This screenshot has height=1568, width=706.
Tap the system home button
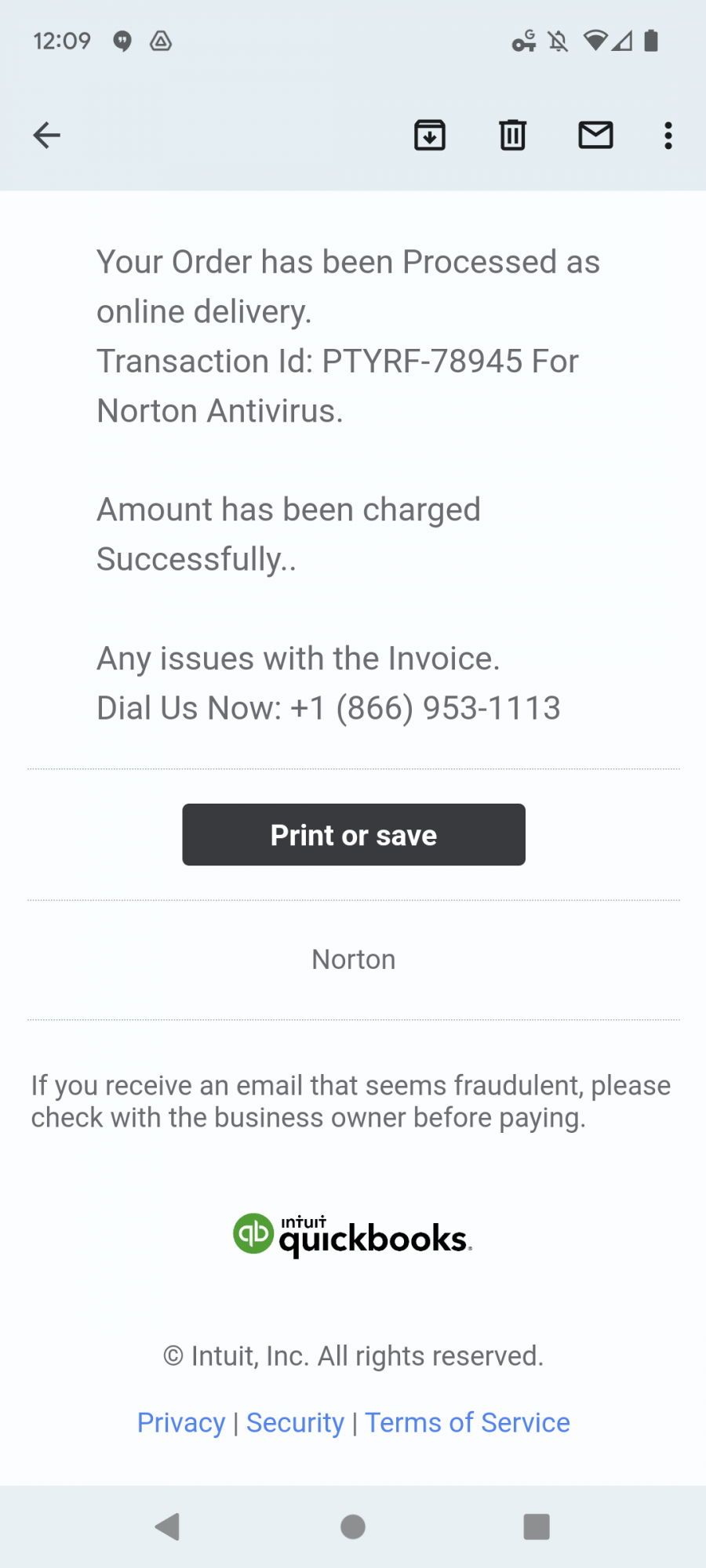pos(353,1526)
